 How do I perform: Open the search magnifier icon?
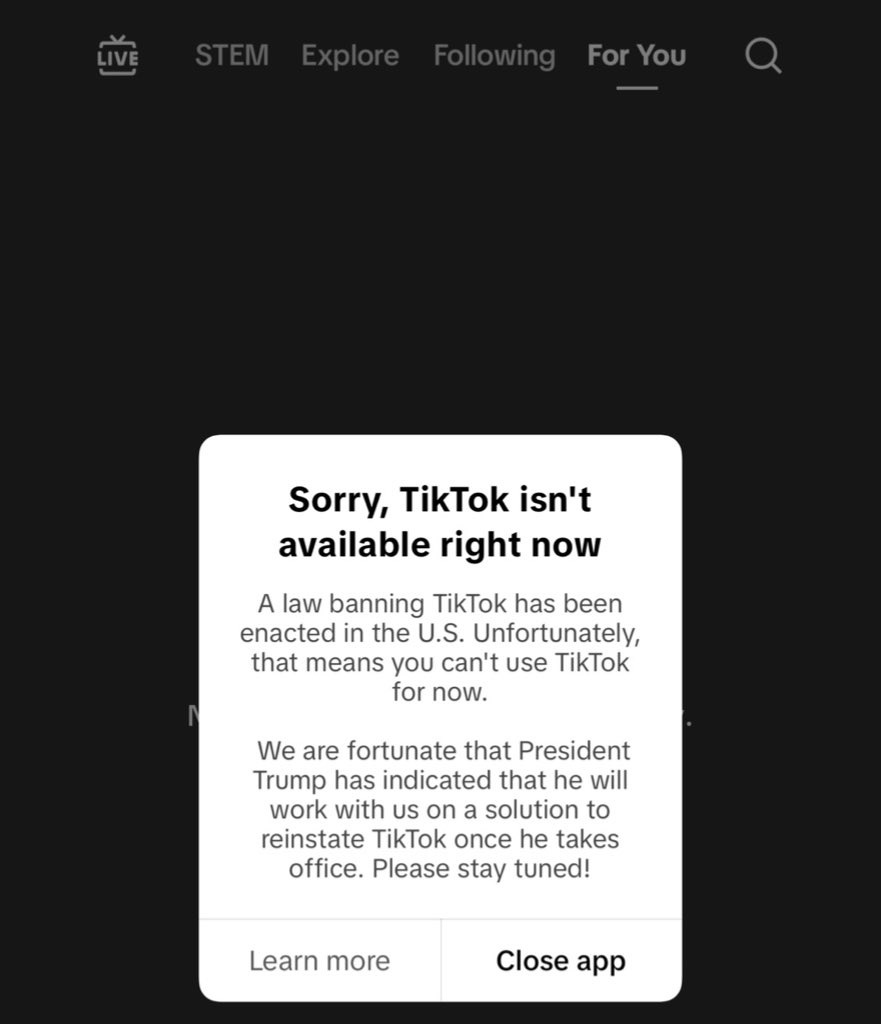(x=763, y=55)
